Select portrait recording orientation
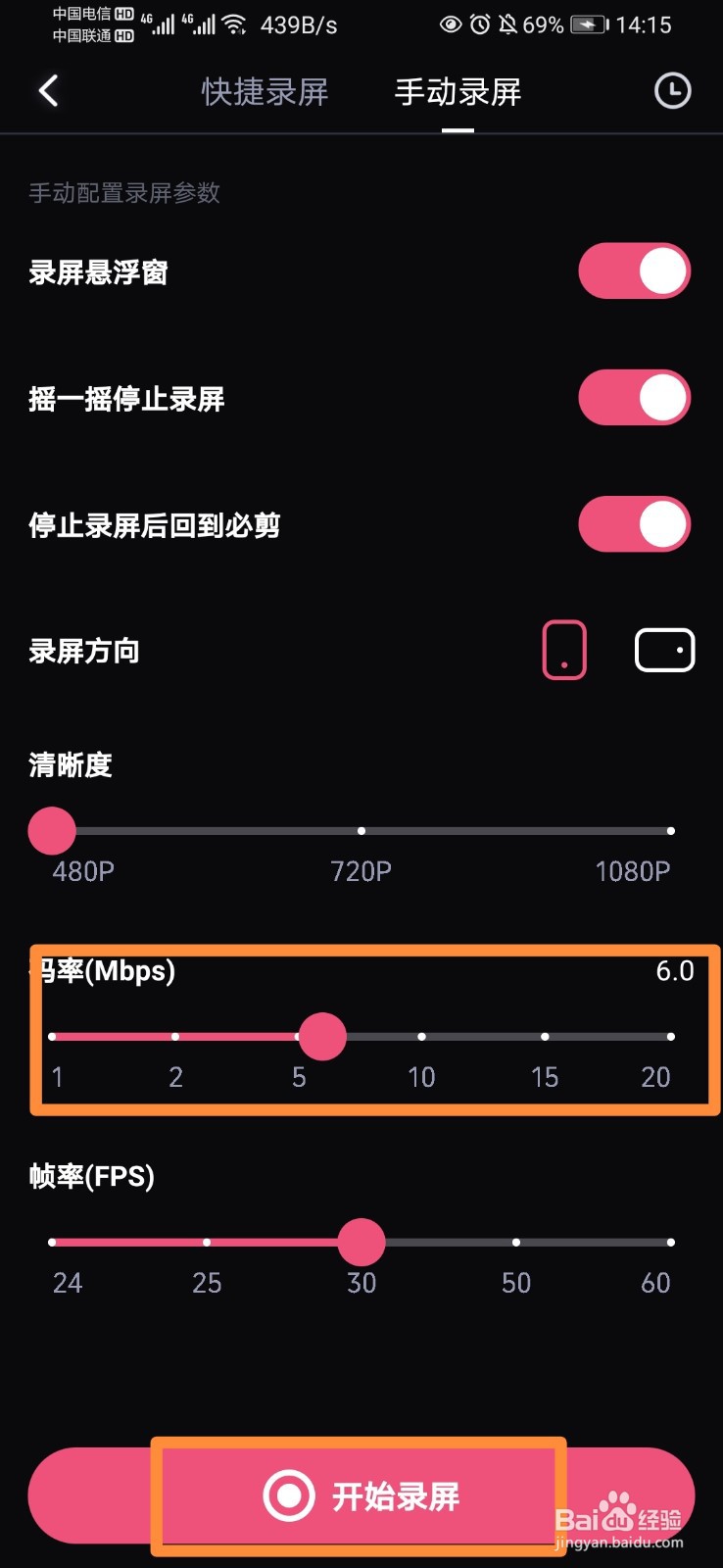Viewport: 723px width, 1568px height. coord(564,649)
